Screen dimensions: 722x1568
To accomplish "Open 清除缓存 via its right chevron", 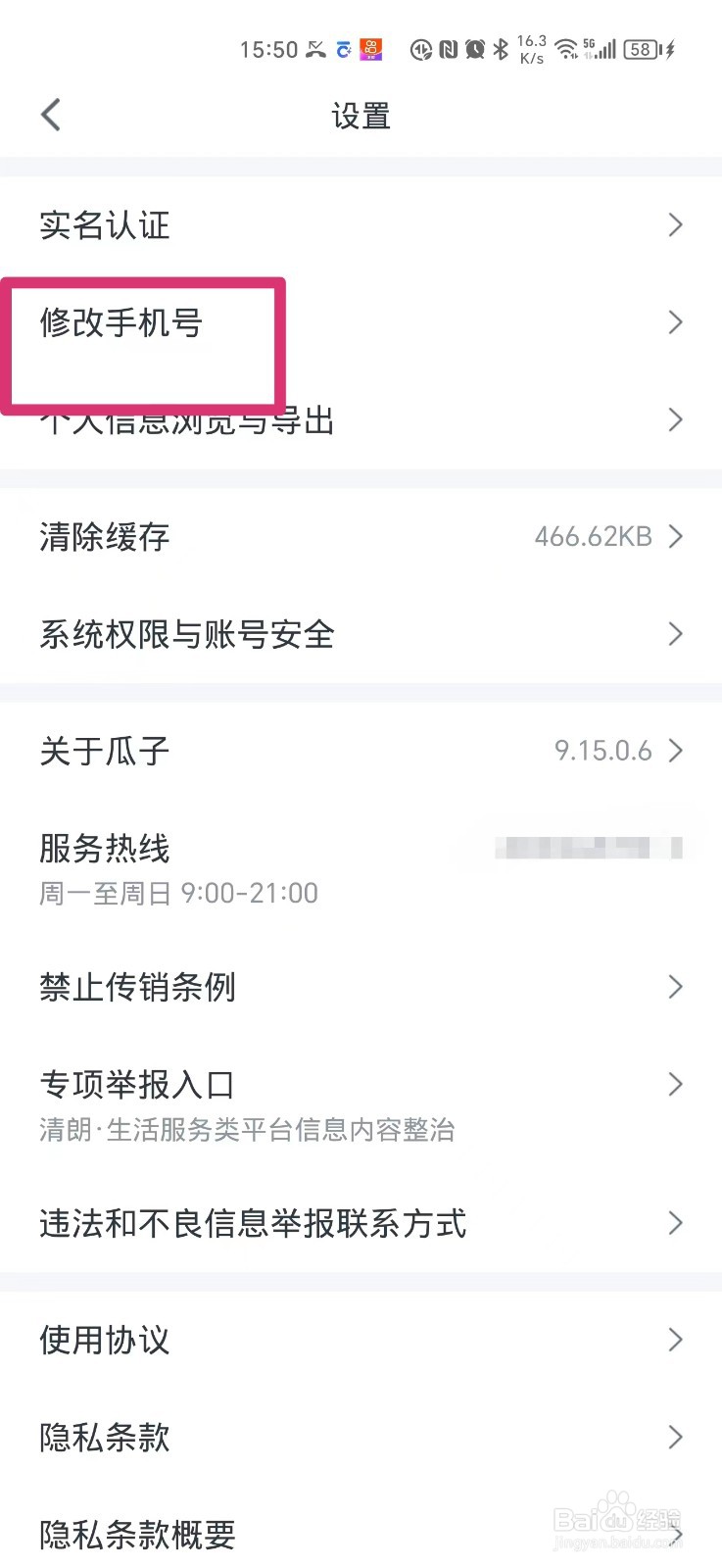I will point(675,536).
